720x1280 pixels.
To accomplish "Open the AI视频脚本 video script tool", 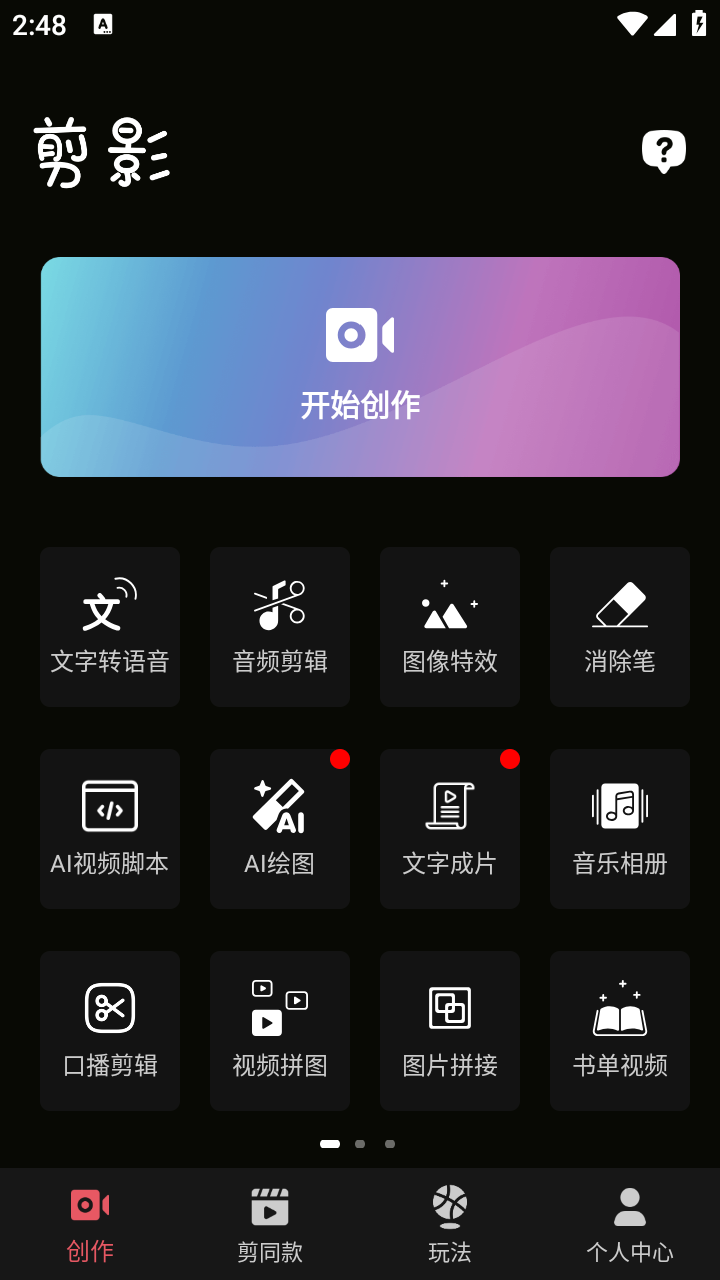I will click(x=110, y=829).
